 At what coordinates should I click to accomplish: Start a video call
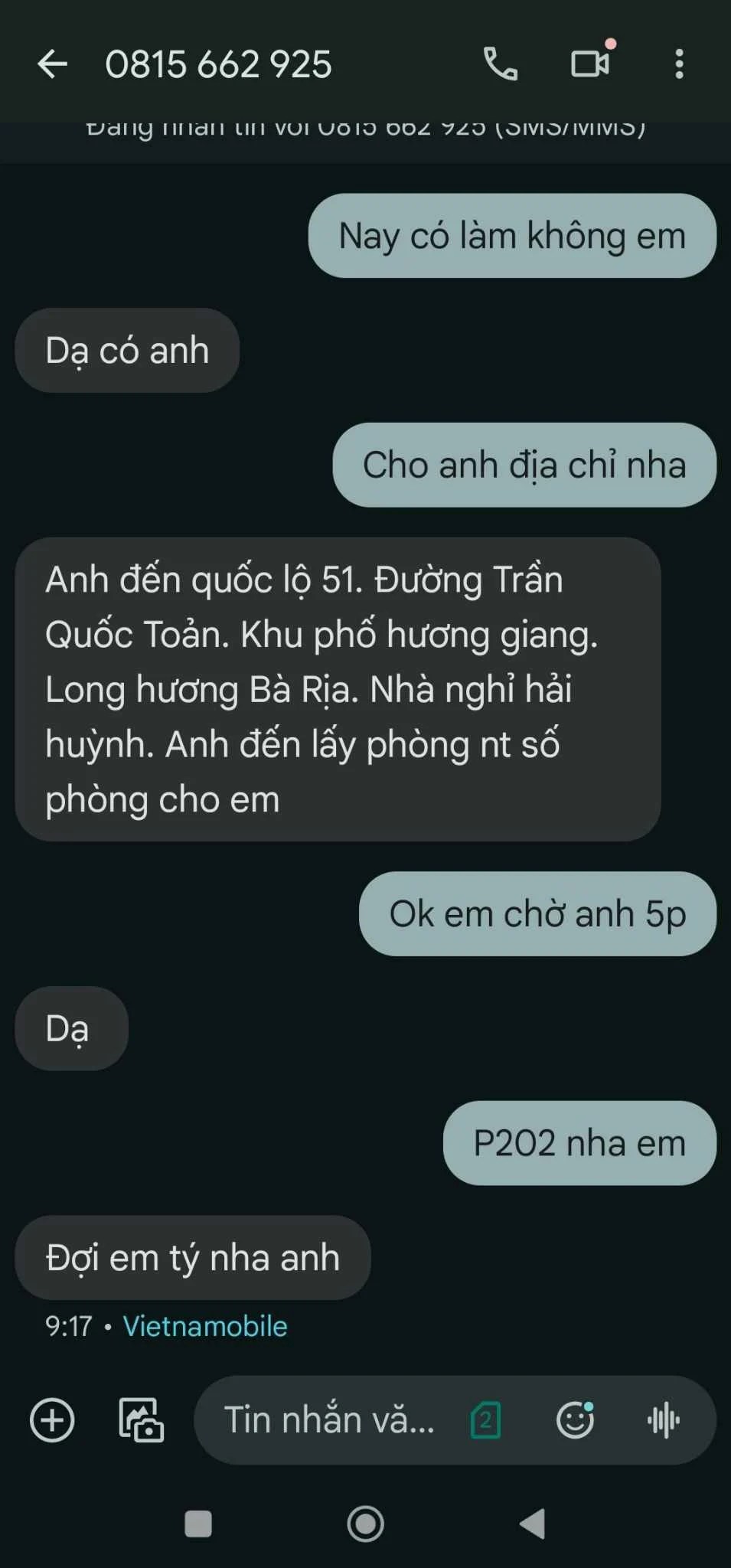coord(590,64)
